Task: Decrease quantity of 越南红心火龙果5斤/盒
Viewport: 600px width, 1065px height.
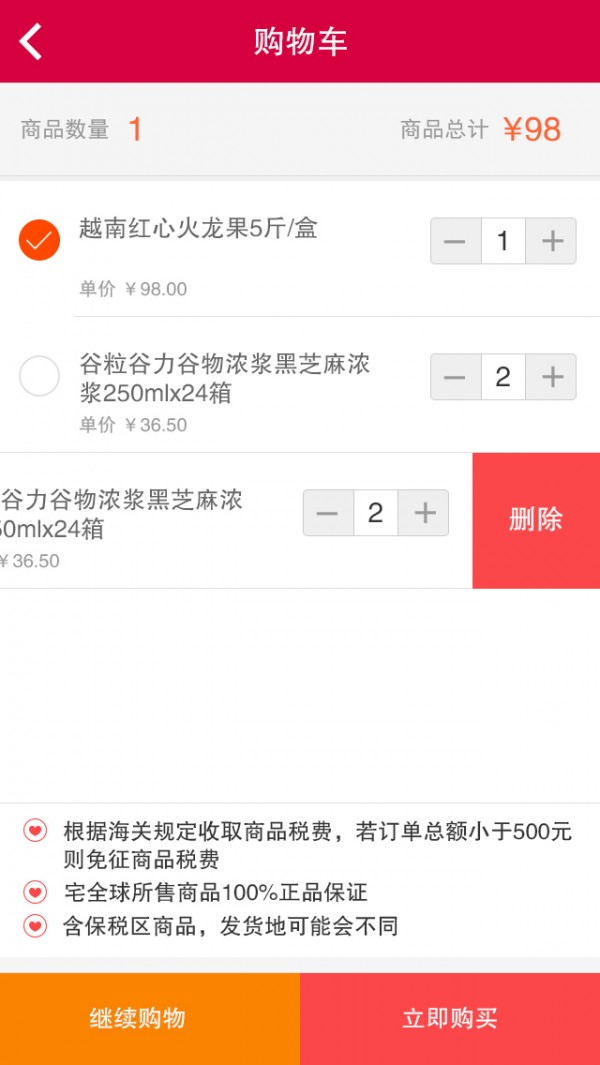Action: (455, 241)
